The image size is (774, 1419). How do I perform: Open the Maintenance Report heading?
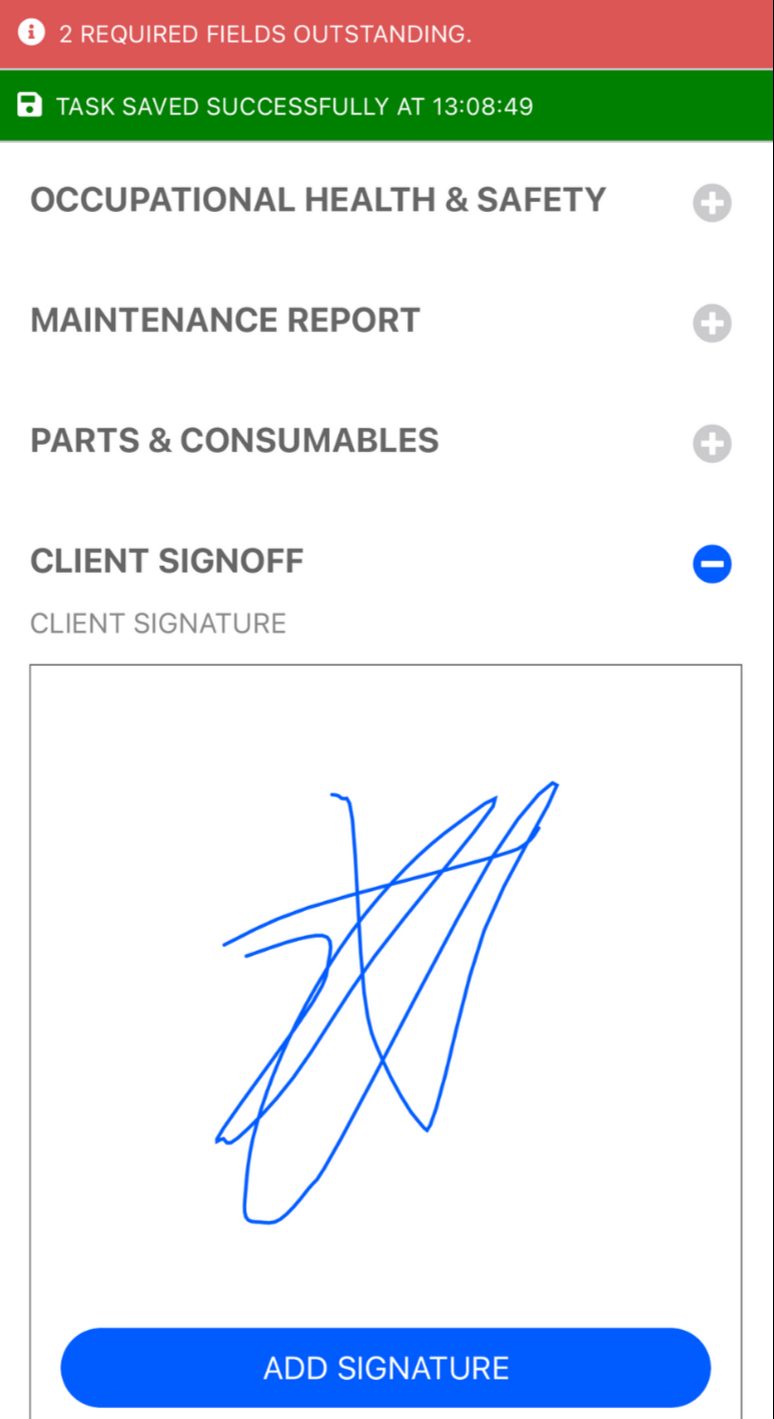(224, 320)
